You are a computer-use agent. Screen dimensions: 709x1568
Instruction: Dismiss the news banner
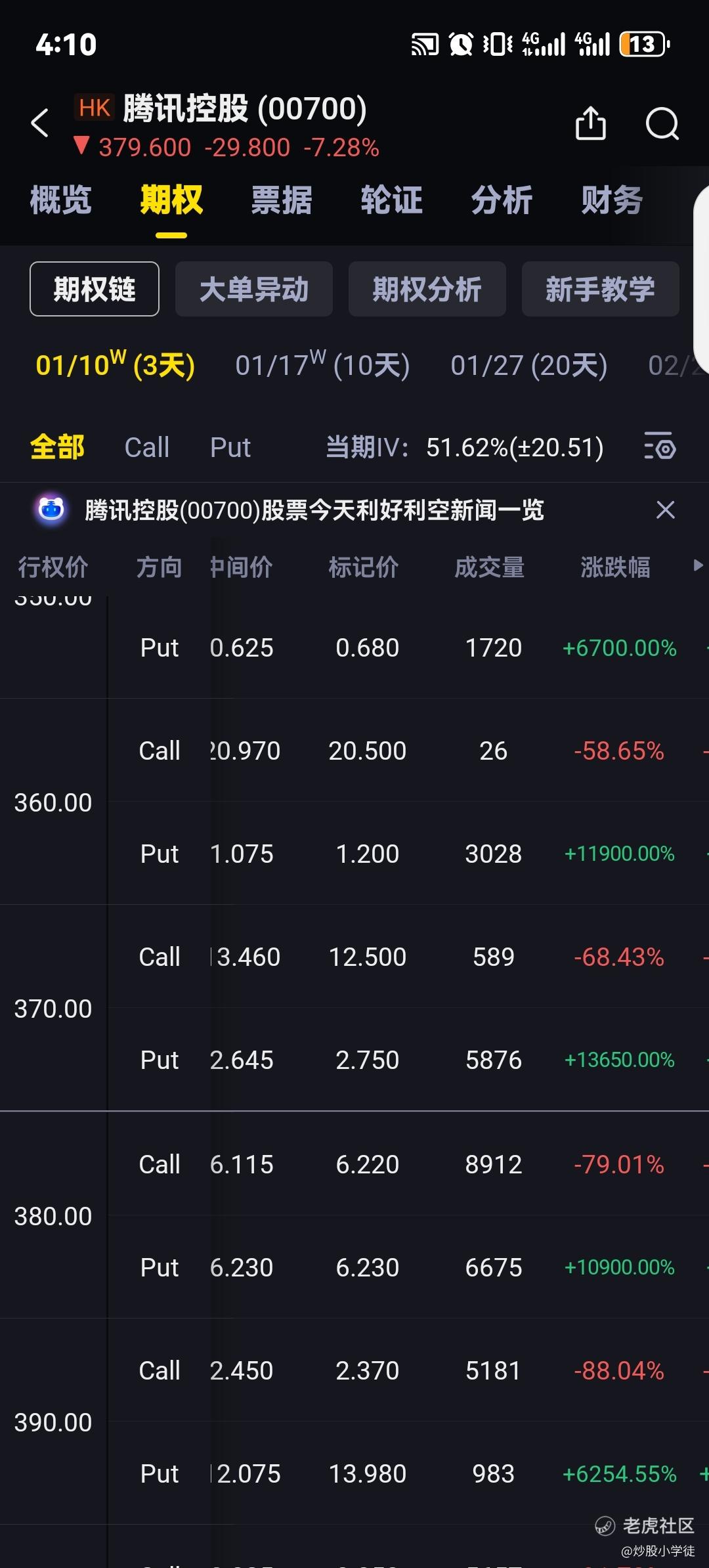coord(666,510)
